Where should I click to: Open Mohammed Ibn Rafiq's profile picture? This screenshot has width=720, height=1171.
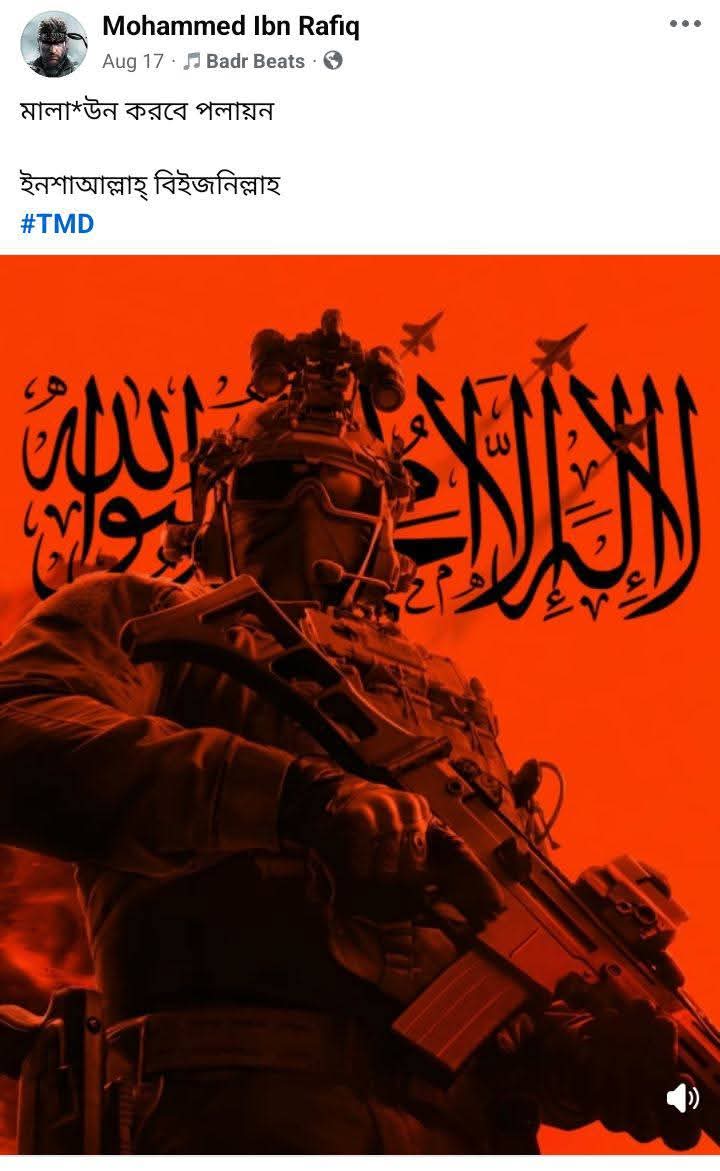54,44
